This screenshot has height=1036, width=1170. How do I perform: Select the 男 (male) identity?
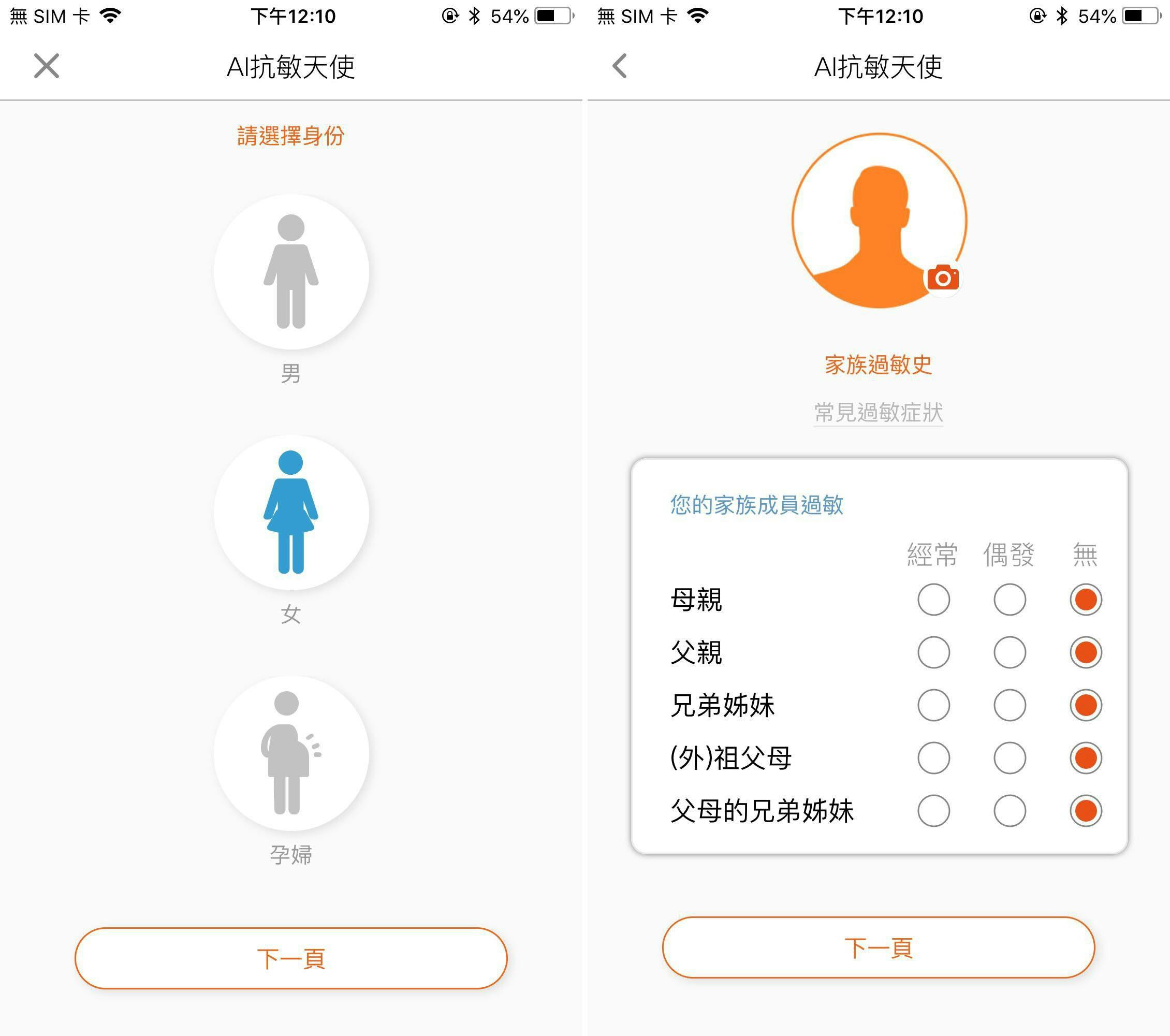click(291, 272)
